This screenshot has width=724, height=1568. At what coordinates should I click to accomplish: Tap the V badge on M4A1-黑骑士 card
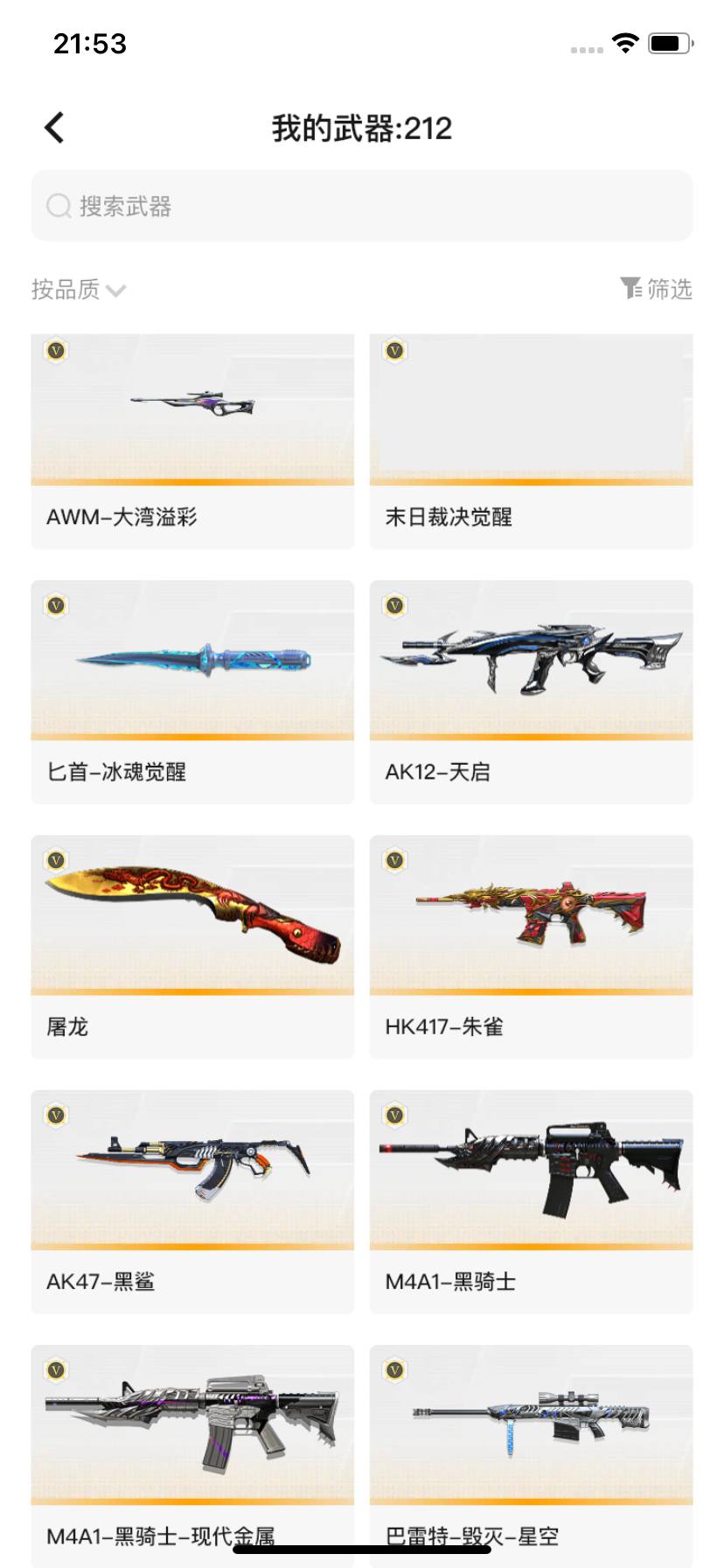coord(394,1116)
